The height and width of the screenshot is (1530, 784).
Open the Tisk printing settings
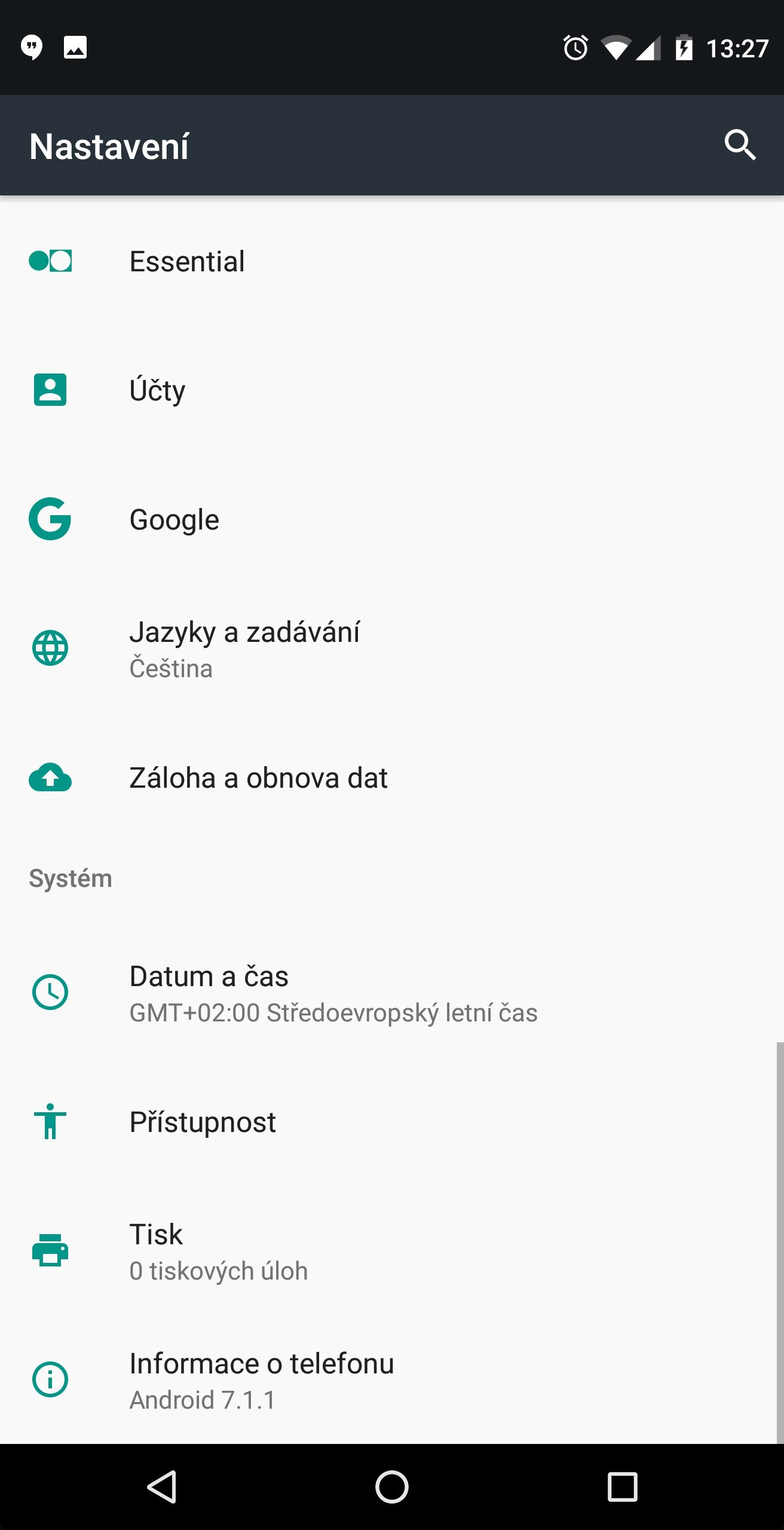coord(392,1251)
